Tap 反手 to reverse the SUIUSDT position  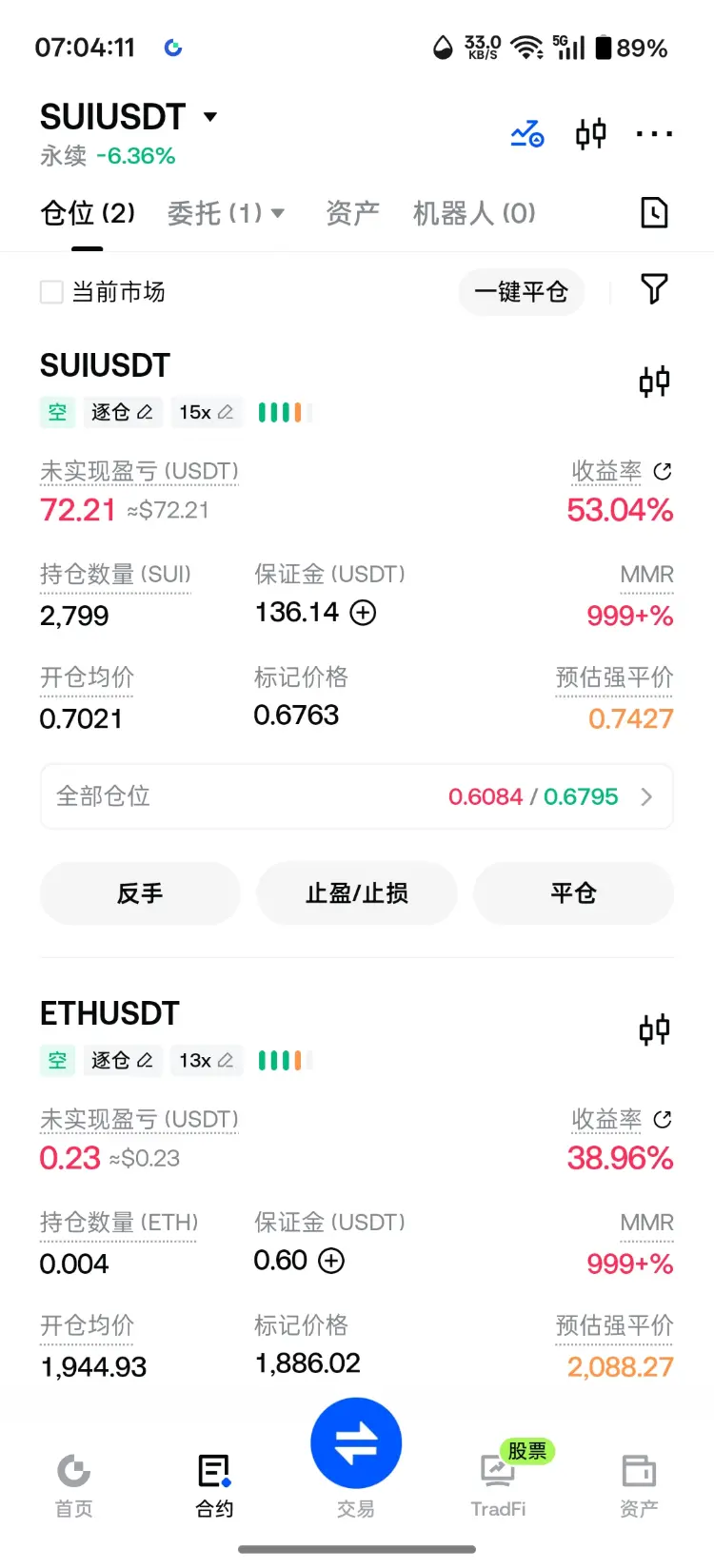tap(140, 893)
